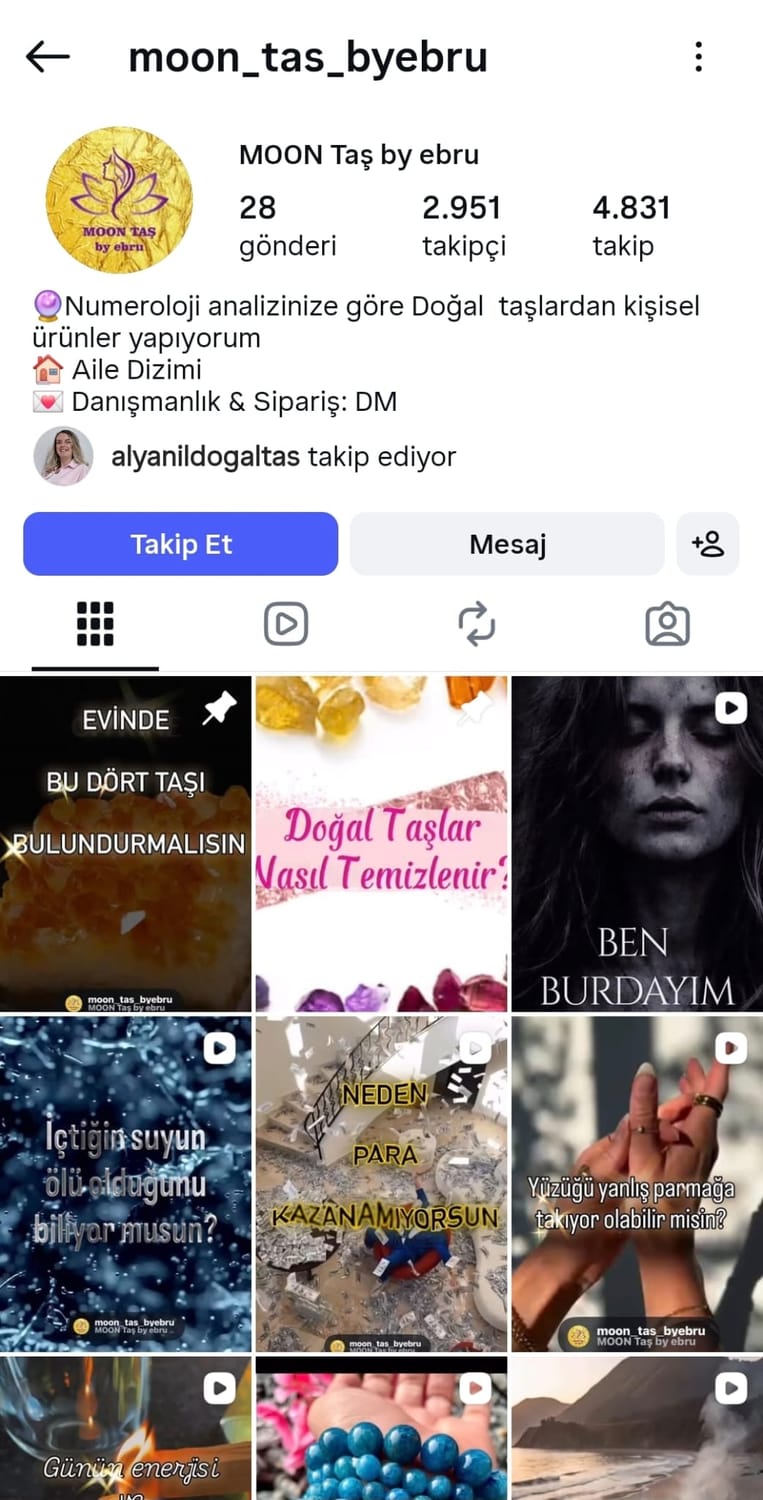This screenshot has height=1500, width=763.
Task: Open the "Günün enerjisi" reel
Action: (126, 1430)
